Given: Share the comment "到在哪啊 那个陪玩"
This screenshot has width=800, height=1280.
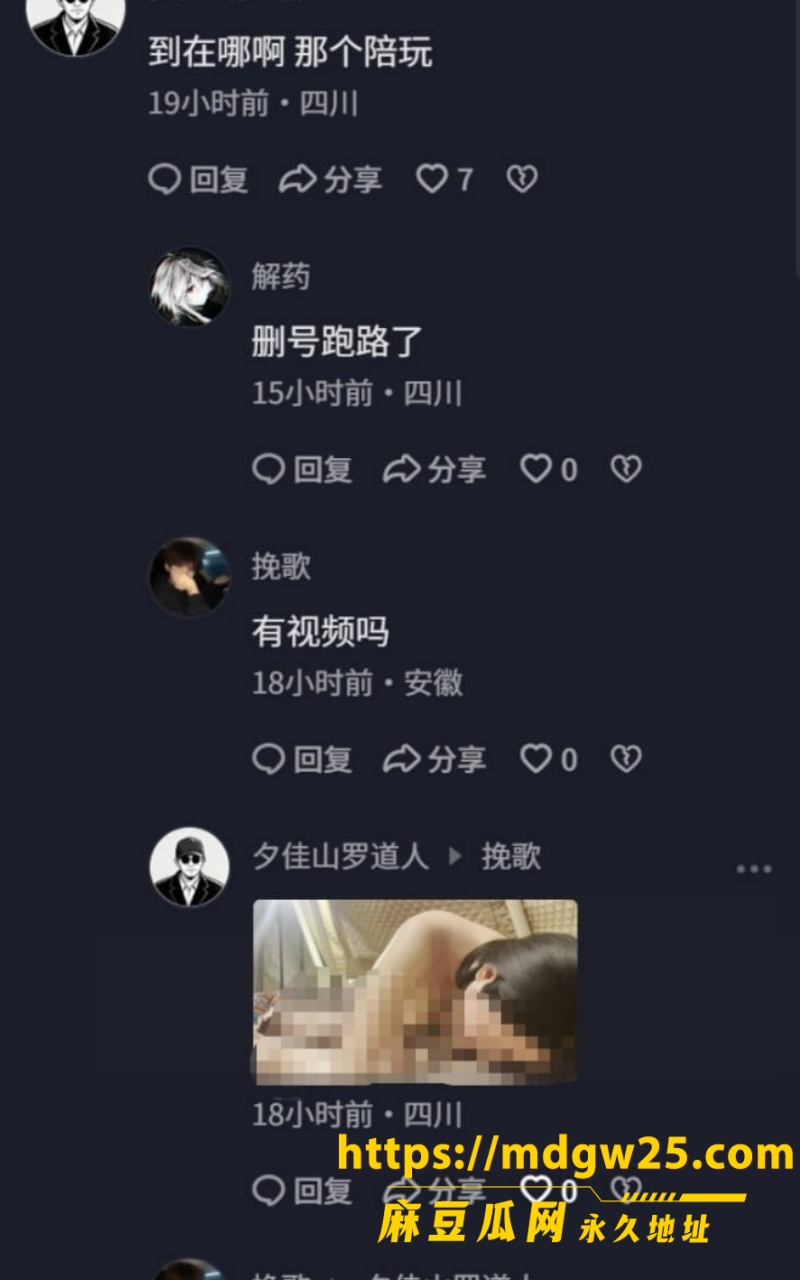Looking at the screenshot, I should coord(330,179).
